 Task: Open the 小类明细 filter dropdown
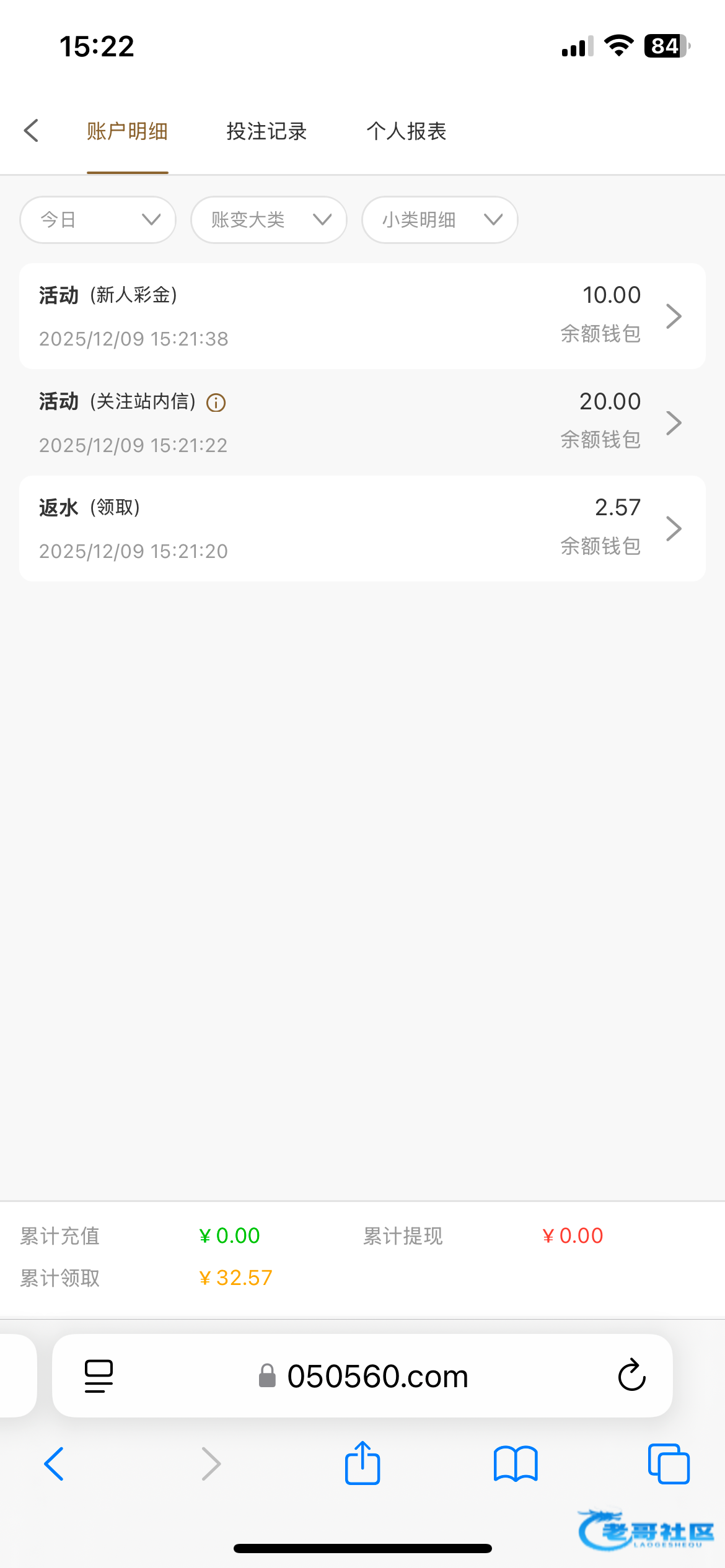pos(440,220)
